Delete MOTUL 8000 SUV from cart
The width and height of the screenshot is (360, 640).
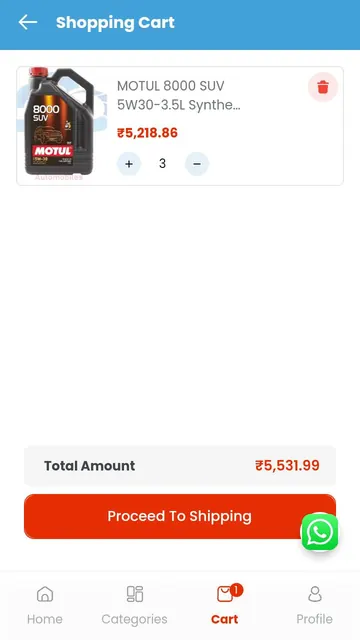(x=323, y=87)
